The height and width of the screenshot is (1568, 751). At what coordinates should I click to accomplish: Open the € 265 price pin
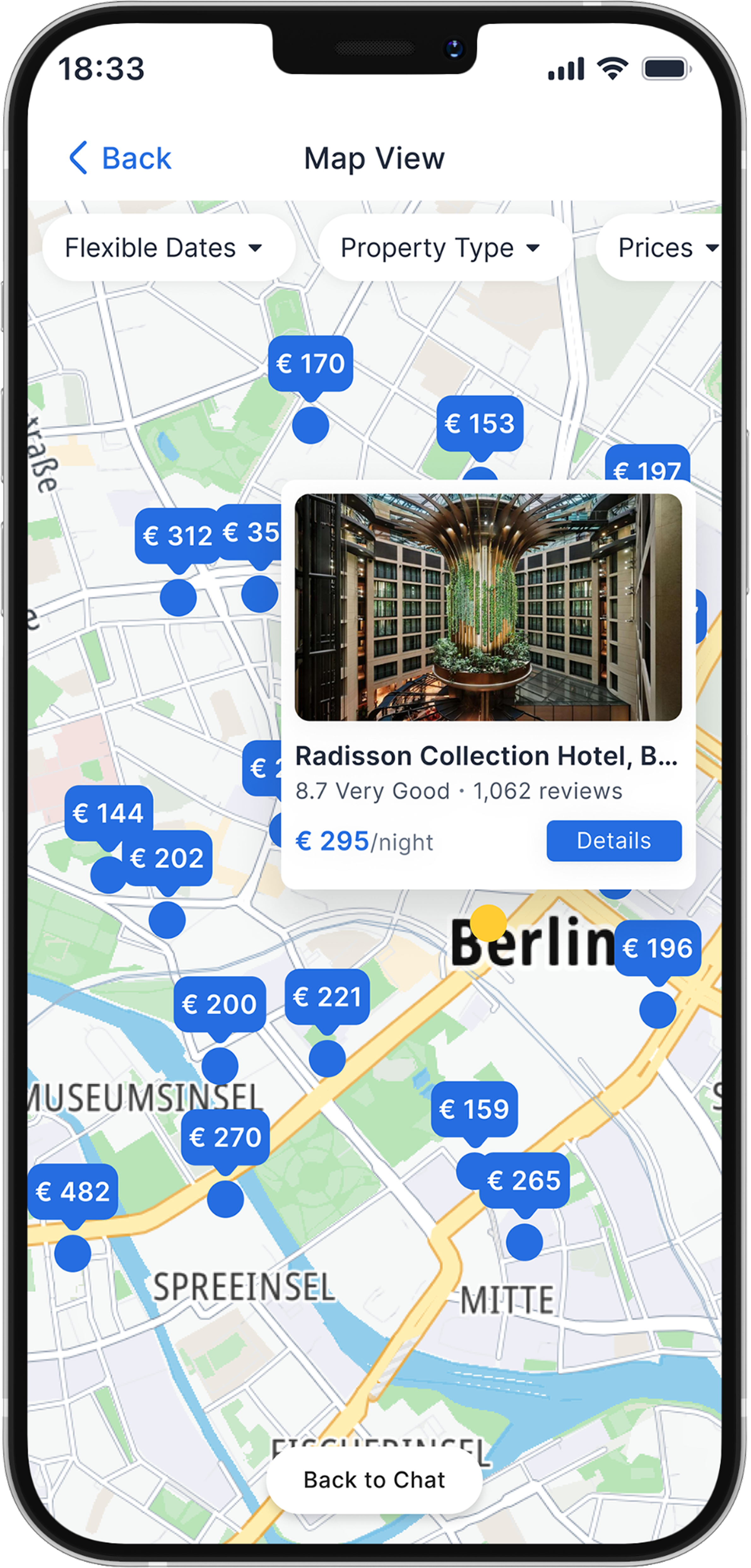524,1180
